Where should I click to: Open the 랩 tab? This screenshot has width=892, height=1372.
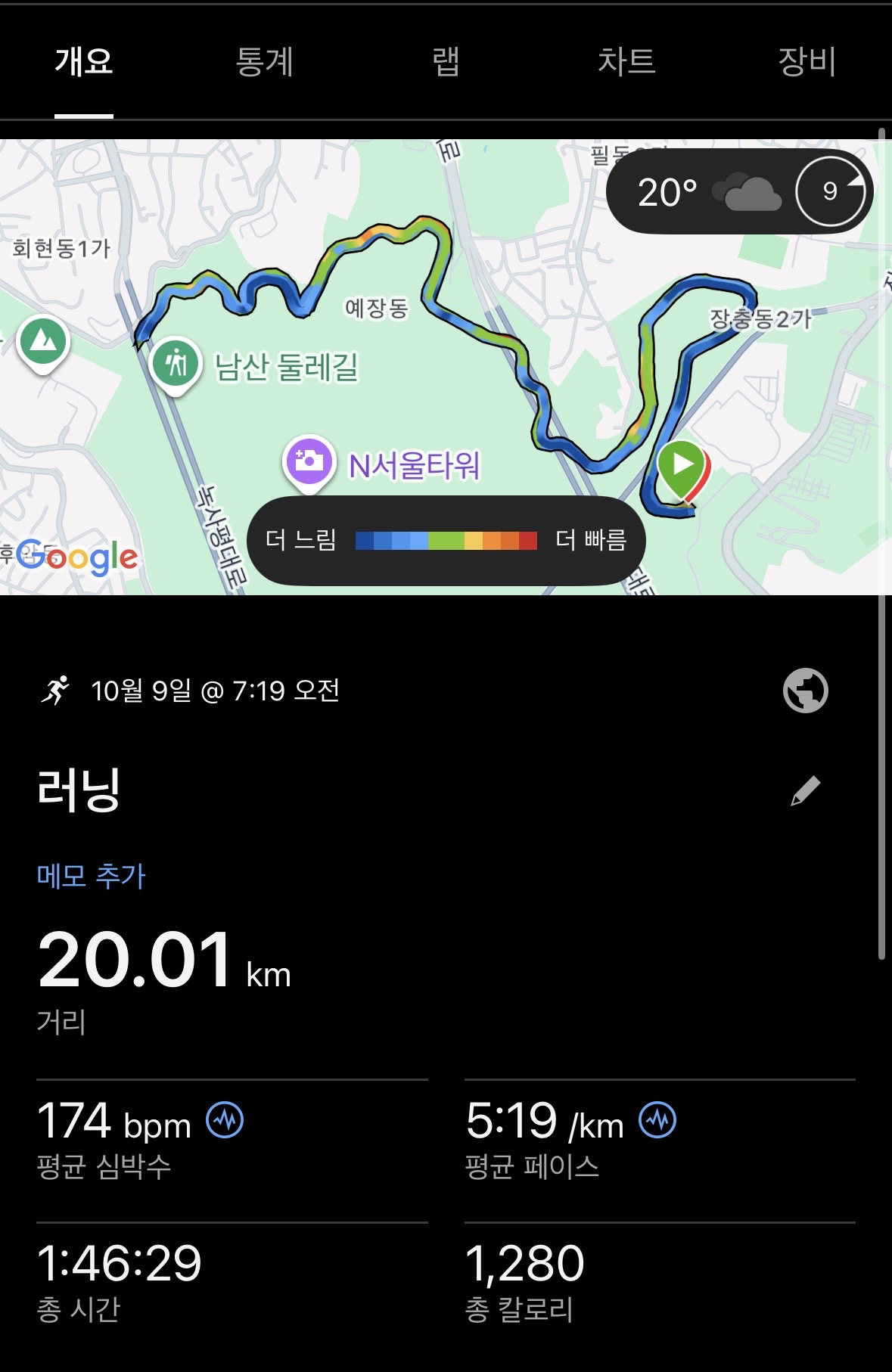[446, 62]
